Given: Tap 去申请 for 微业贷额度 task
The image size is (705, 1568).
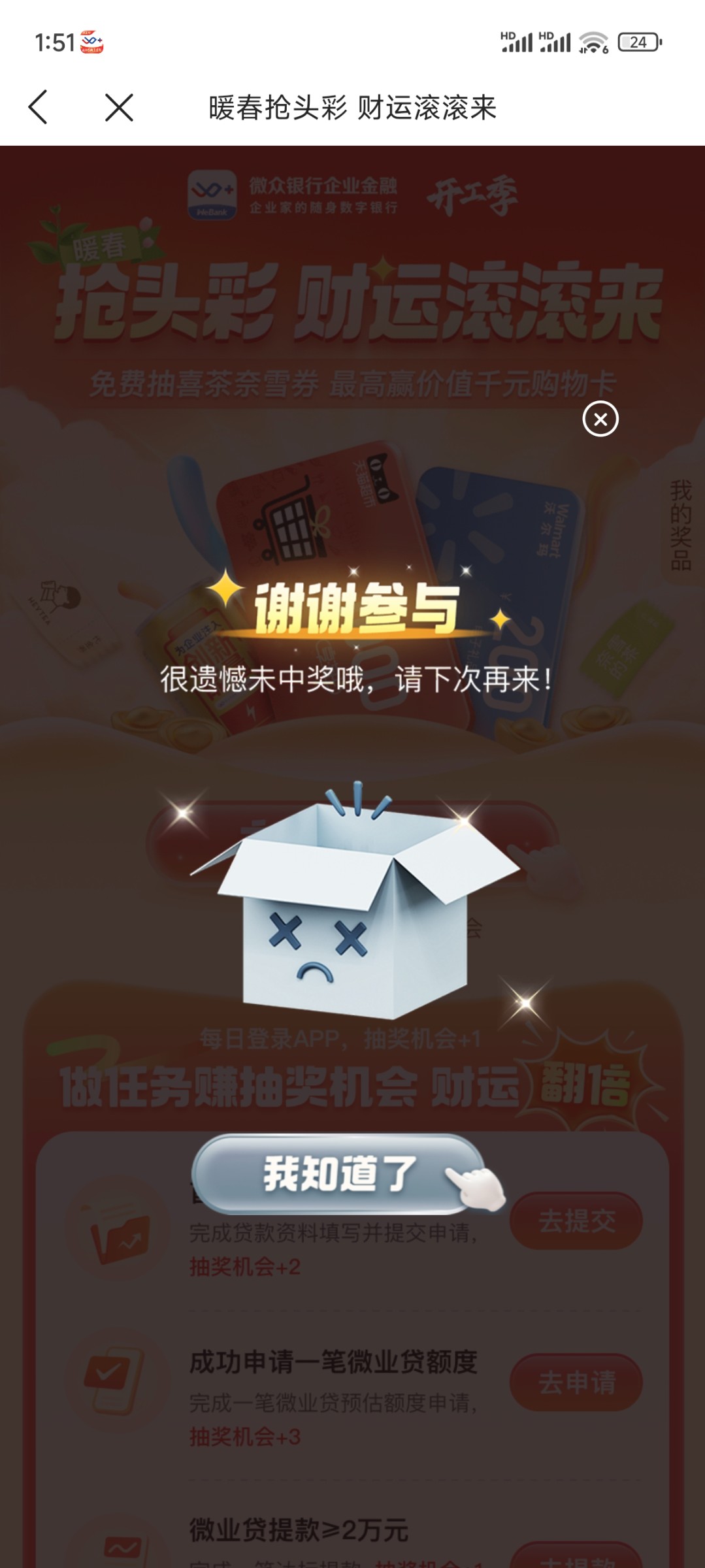Looking at the screenshot, I should coord(576,1382).
